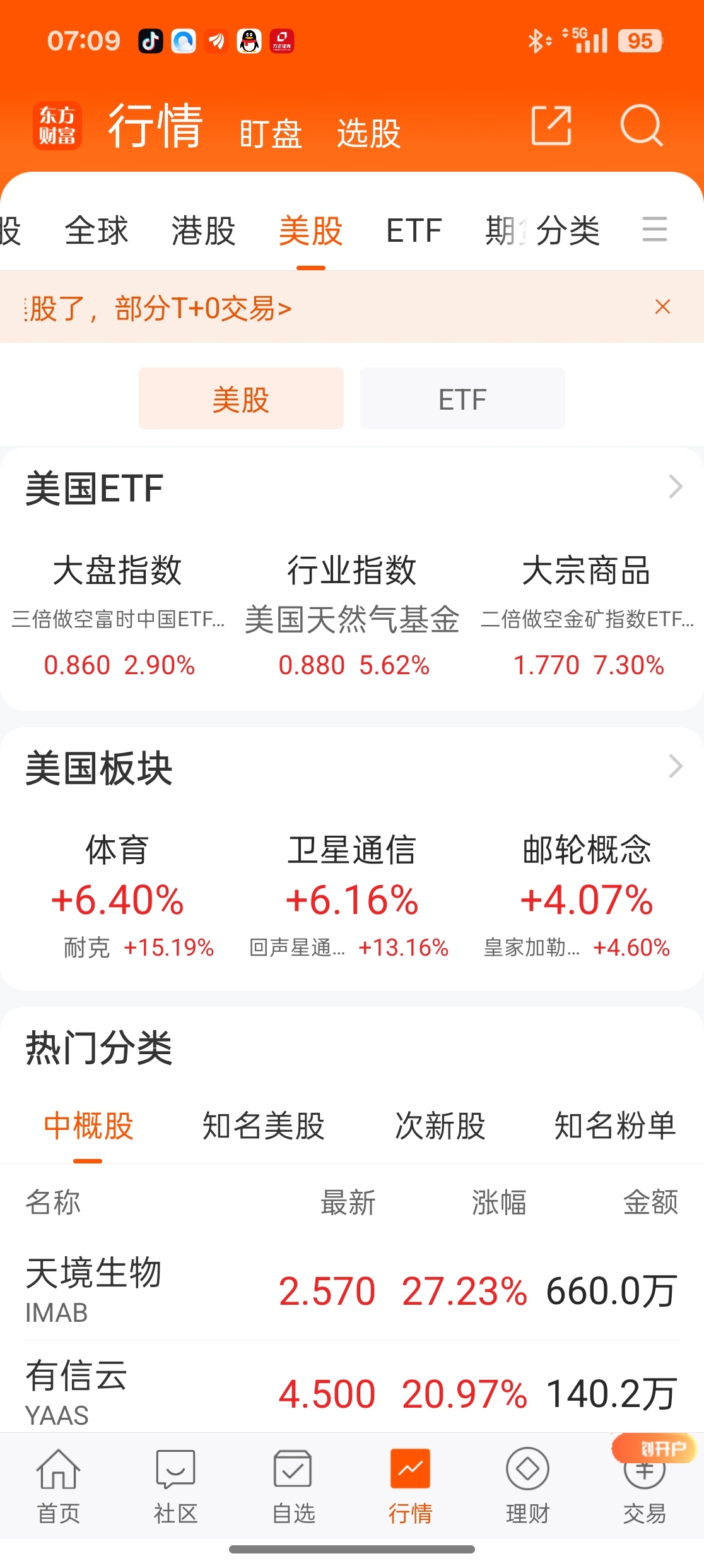Switch to the ETF segment button
Image resolution: width=704 pixels, height=1568 pixels.
click(x=462, y=399)
